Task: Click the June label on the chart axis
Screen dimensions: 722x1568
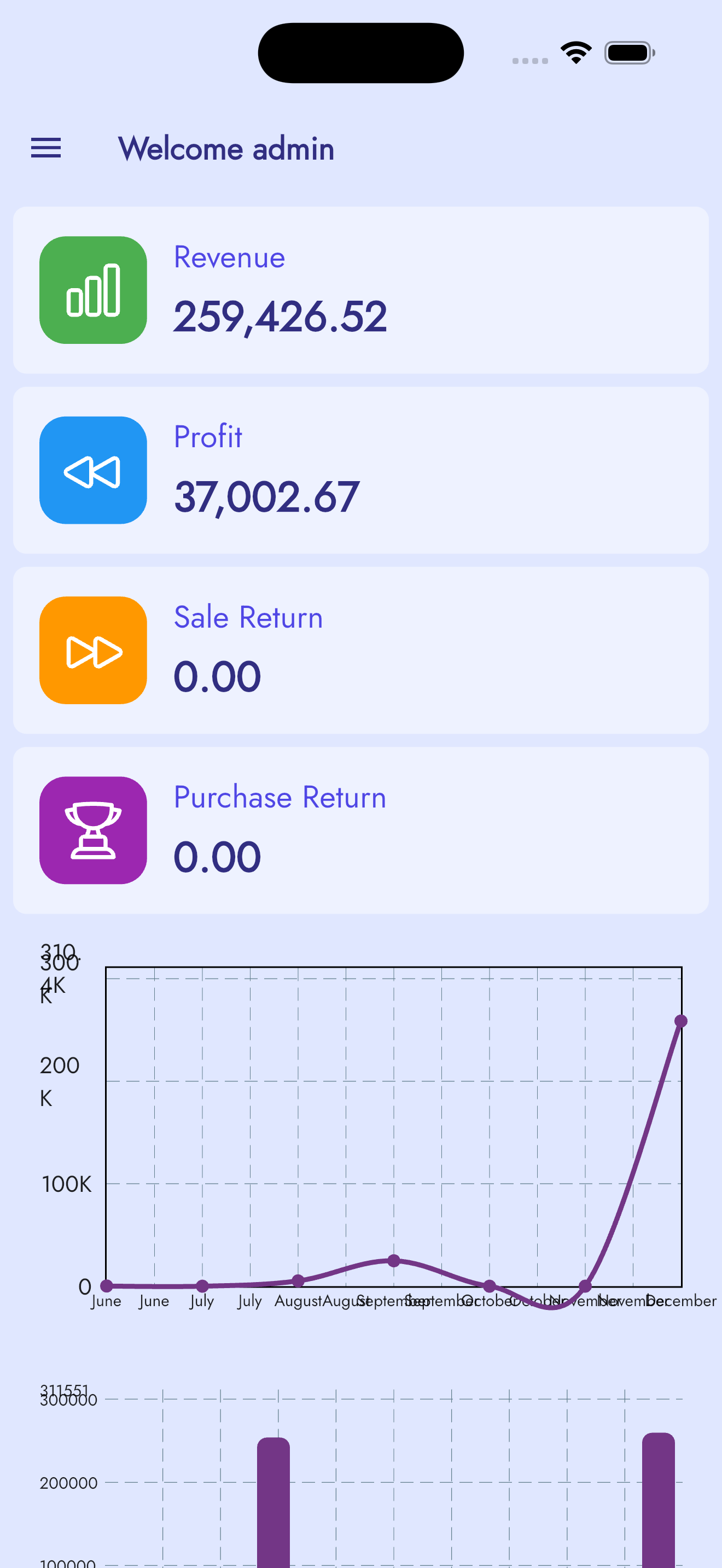Action: tap(107, 1300)
